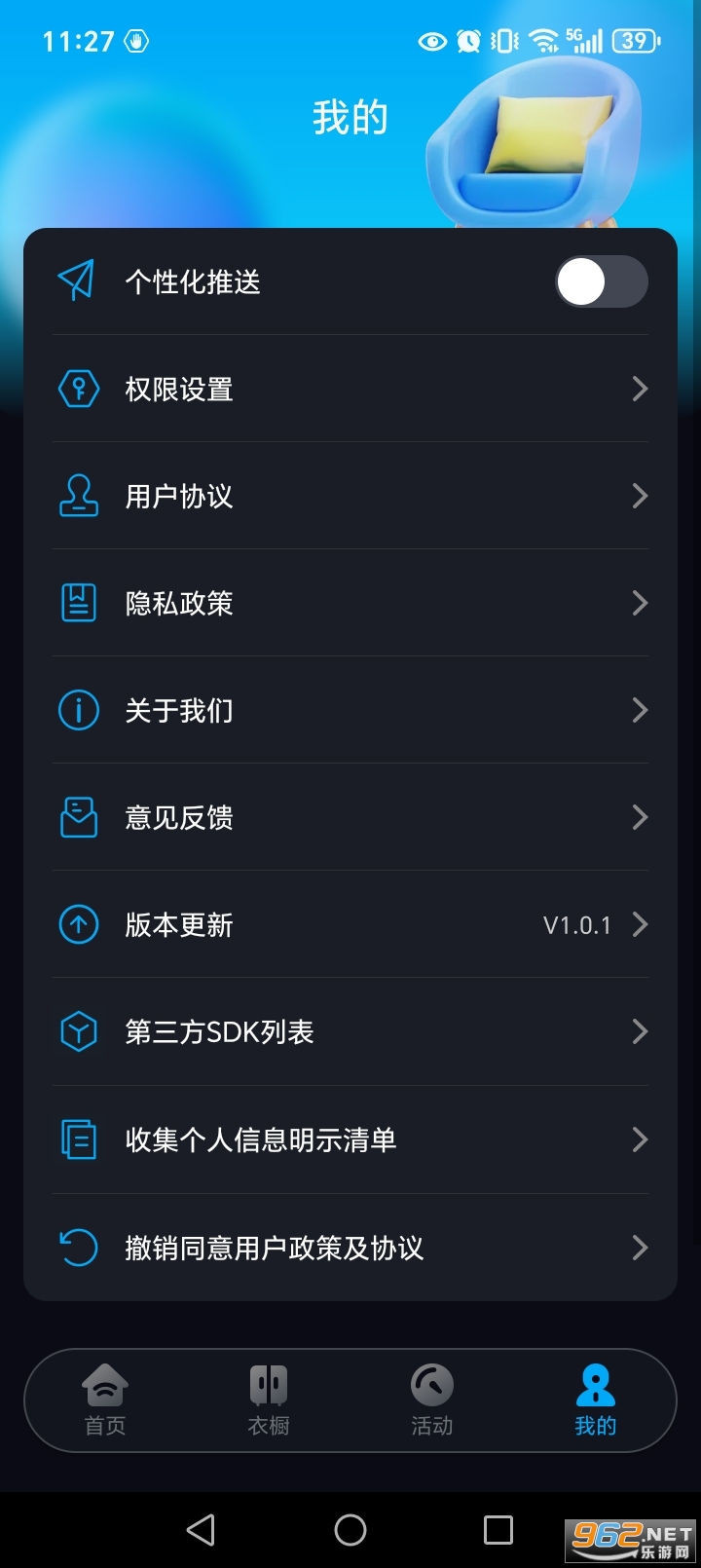Click the book icon beside 隐私政策
Viewport: 701px width, 1568px height.
pos(78,603)
